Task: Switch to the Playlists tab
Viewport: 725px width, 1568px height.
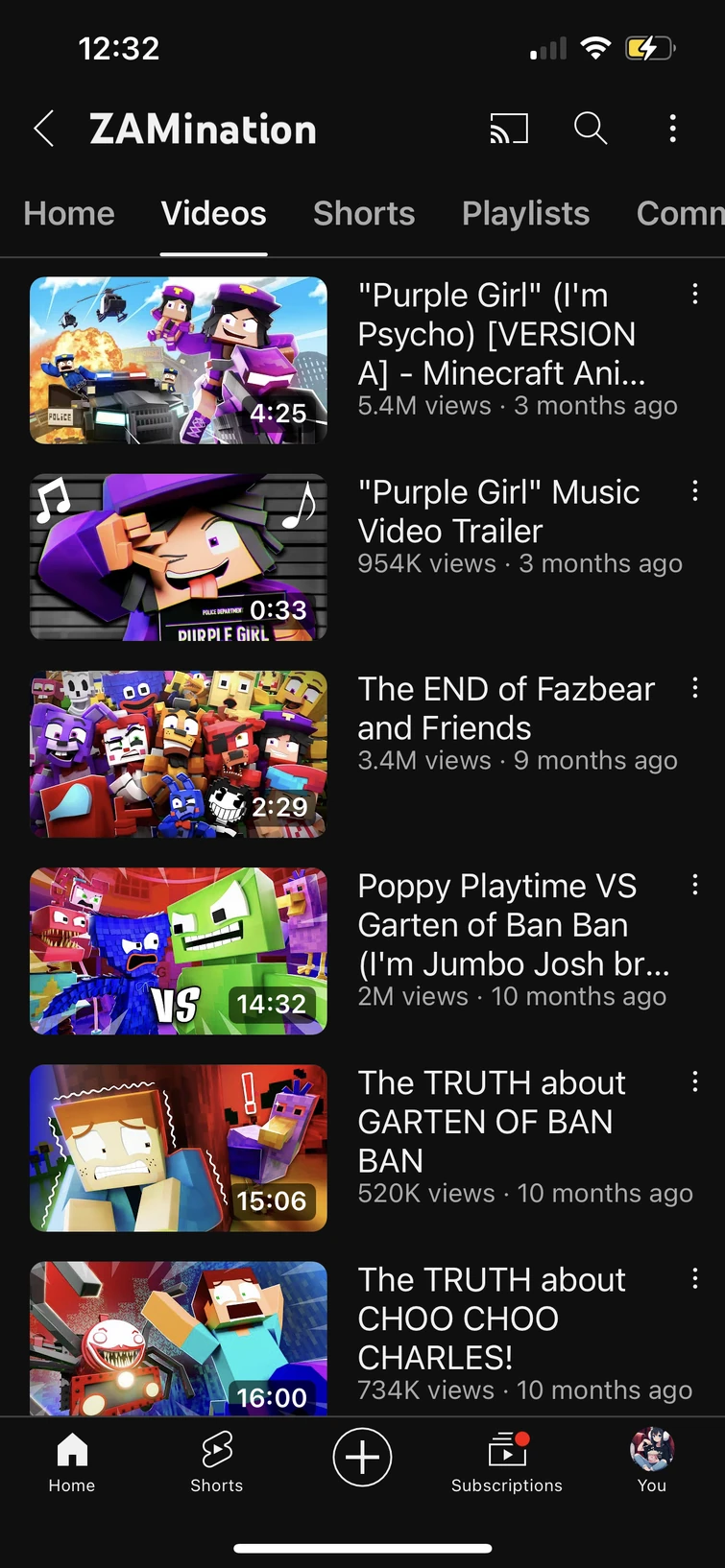Action: (525, 213)
